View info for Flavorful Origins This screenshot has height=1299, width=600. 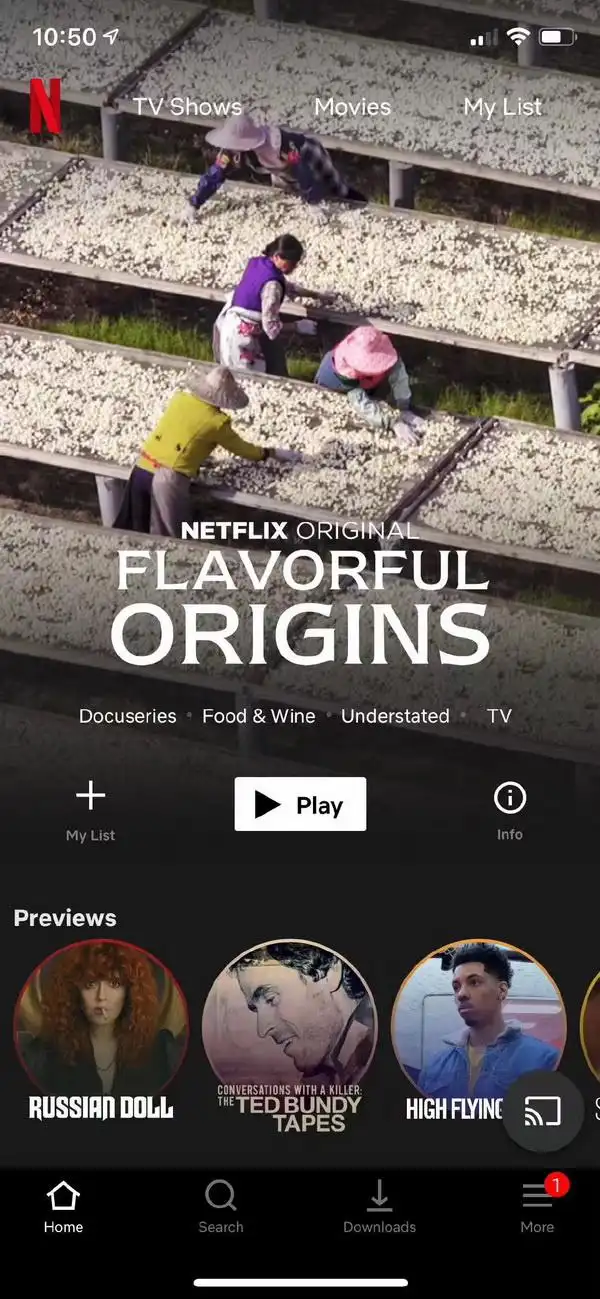[510, 810]
